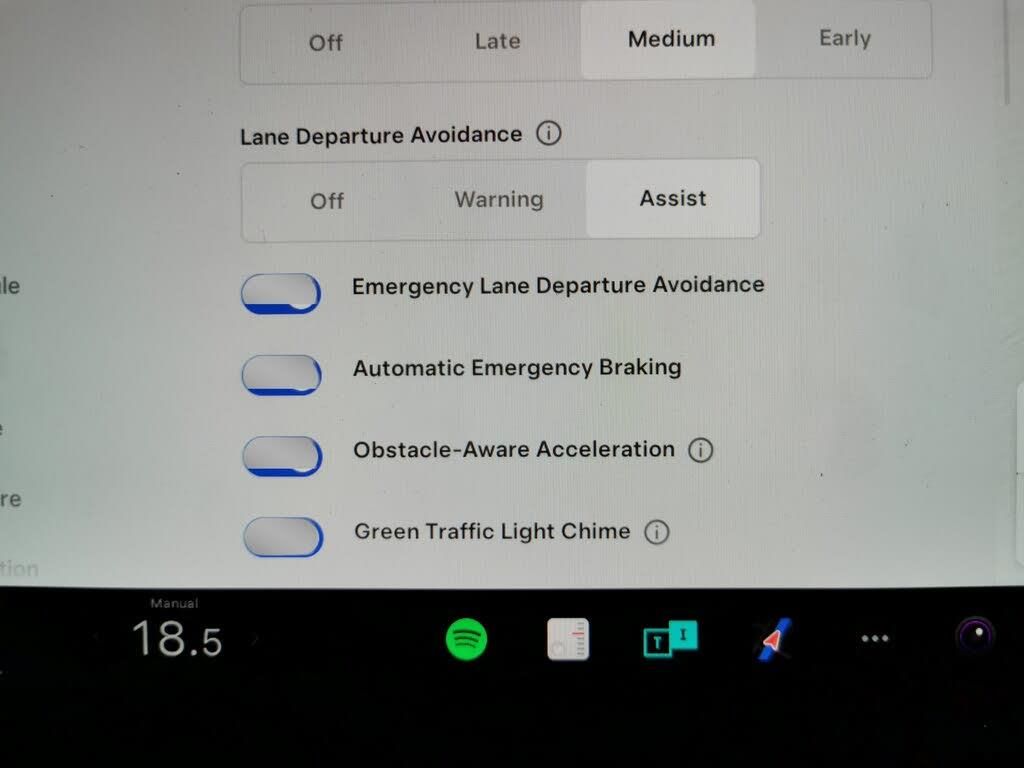
Task: Open the radio app in the dock
Action: (568, 639)
